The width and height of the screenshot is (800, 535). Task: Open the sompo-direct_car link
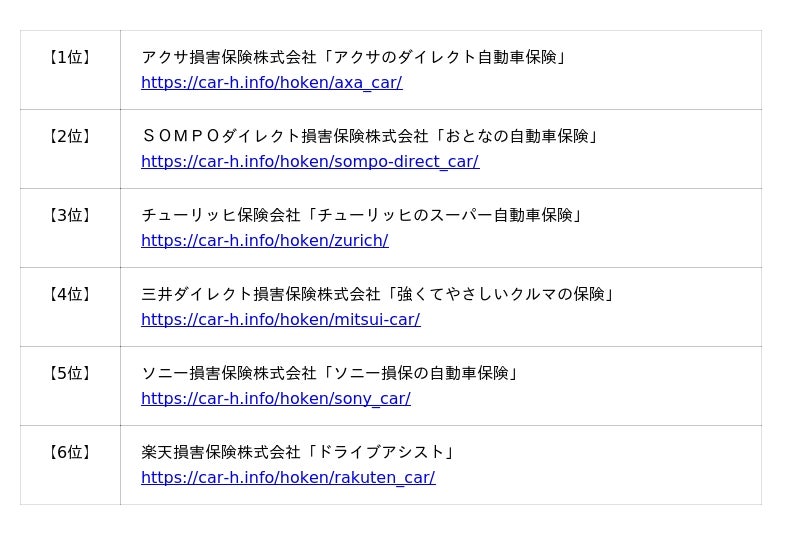[310, 162]
